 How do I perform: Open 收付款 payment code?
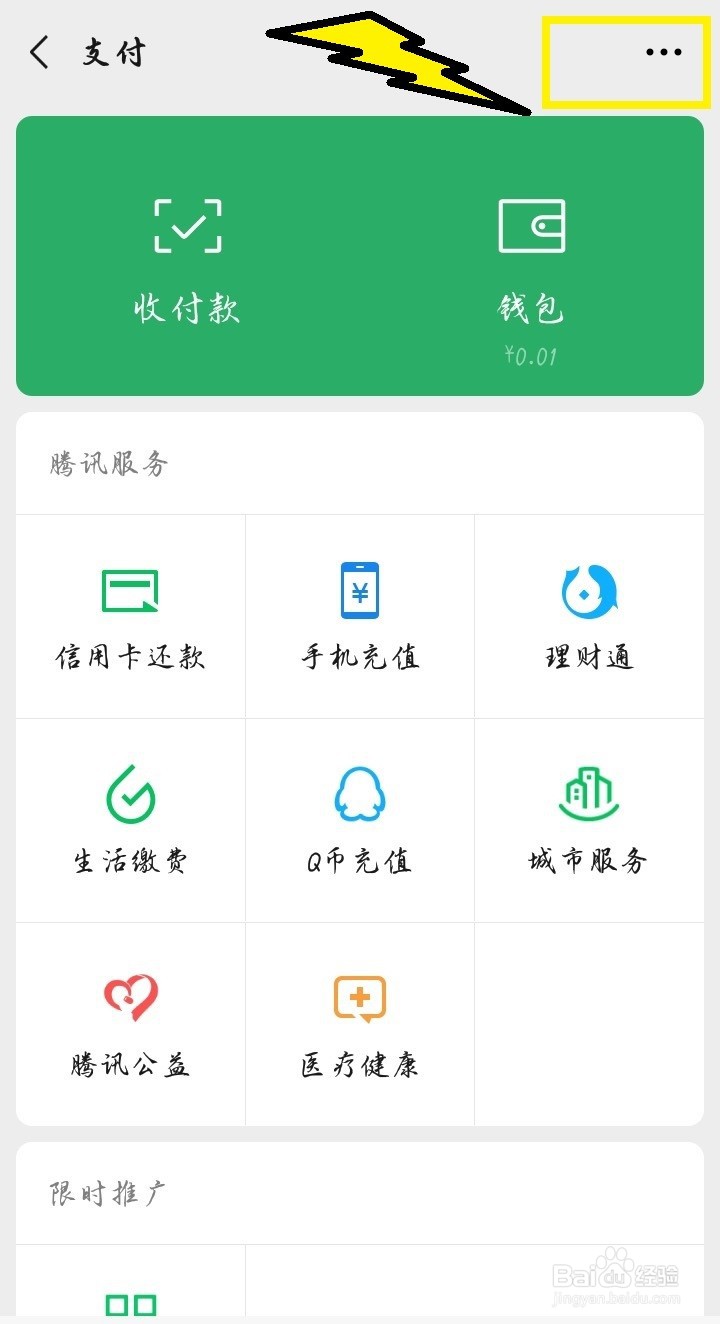(188, 260)
